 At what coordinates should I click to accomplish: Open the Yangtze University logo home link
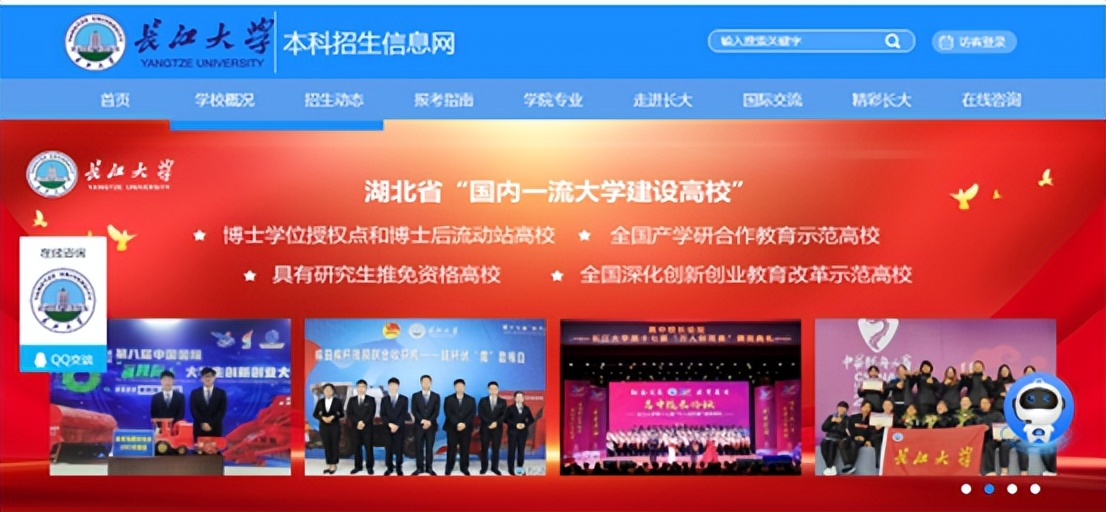[168, 42]
